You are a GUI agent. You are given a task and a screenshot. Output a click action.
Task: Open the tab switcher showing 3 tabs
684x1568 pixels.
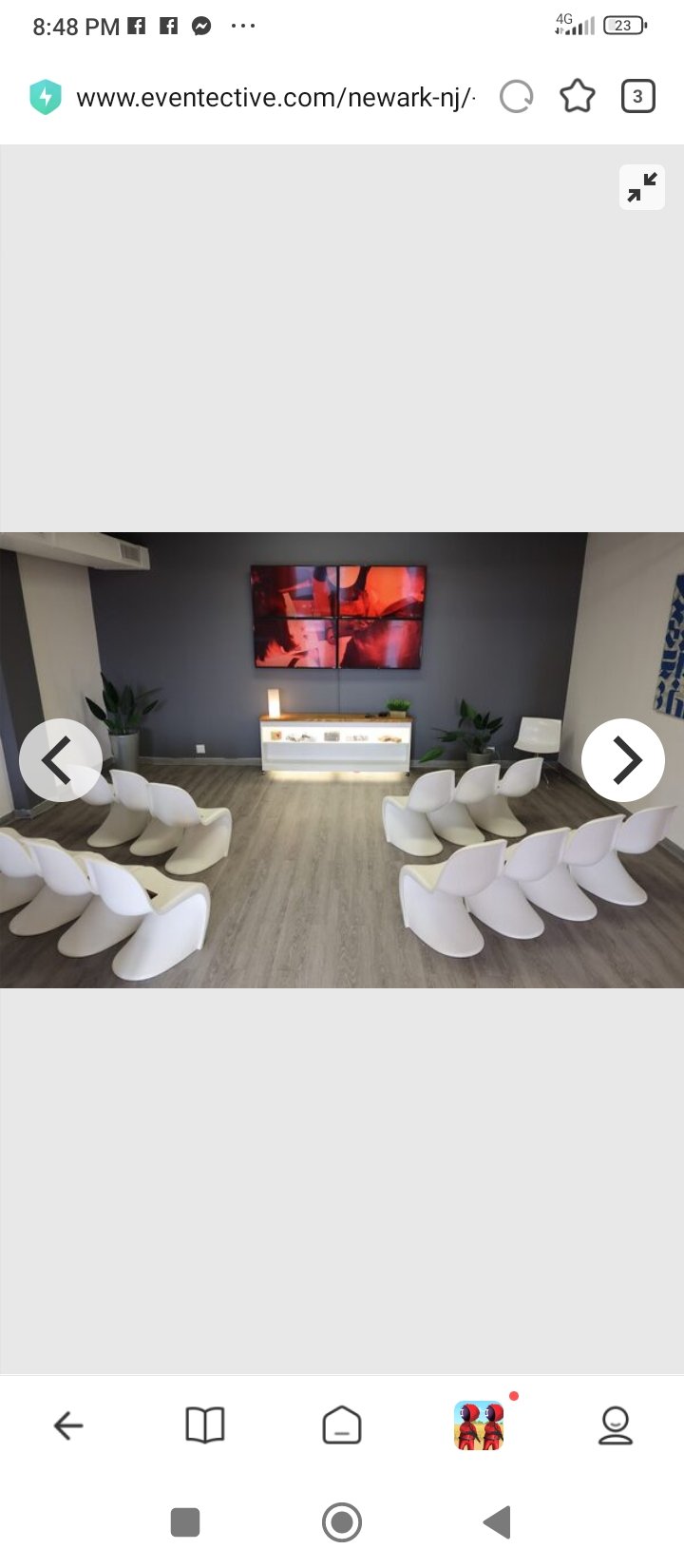[x=637, y=97]
